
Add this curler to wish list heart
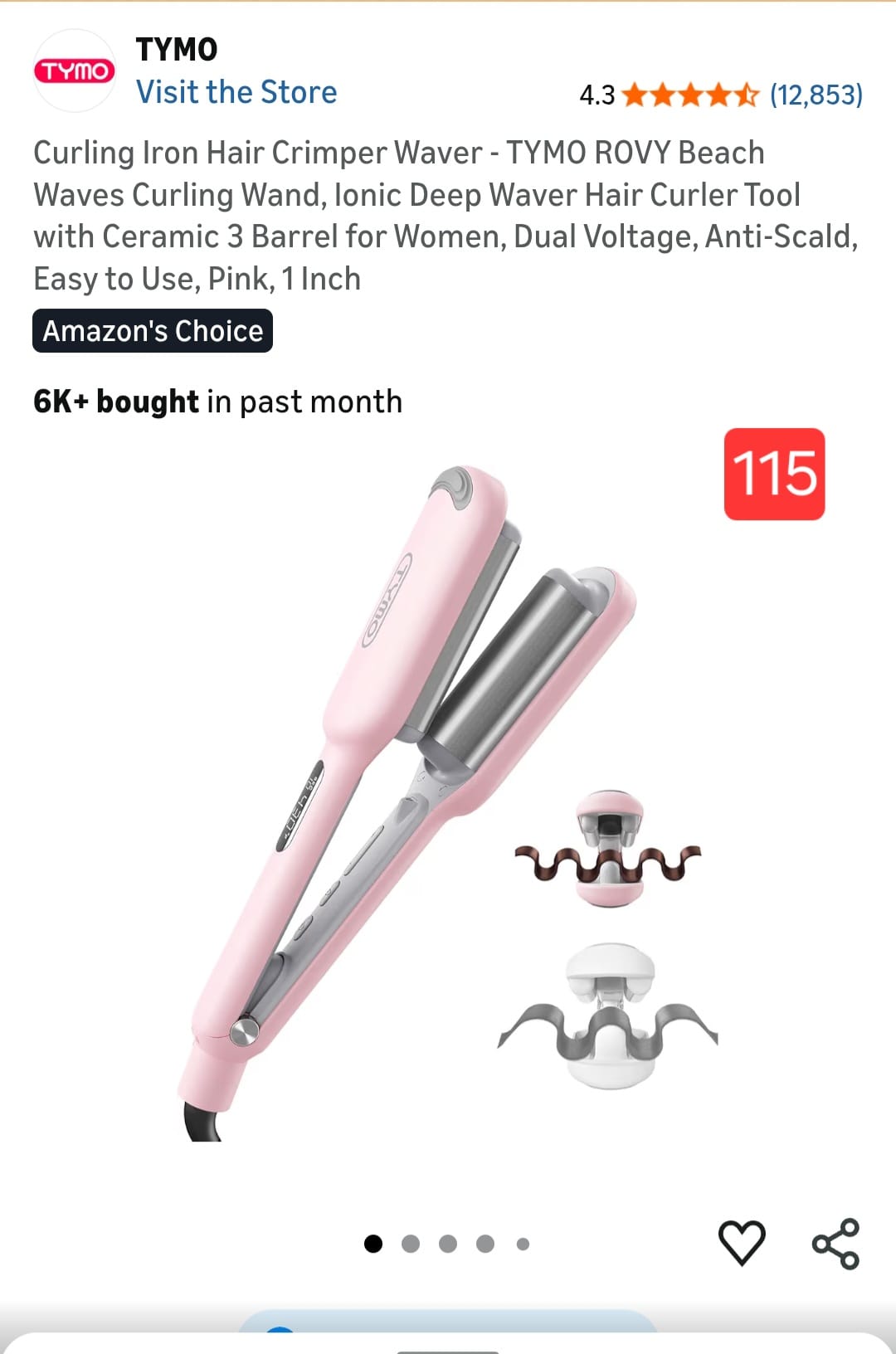pos(741,1242)
